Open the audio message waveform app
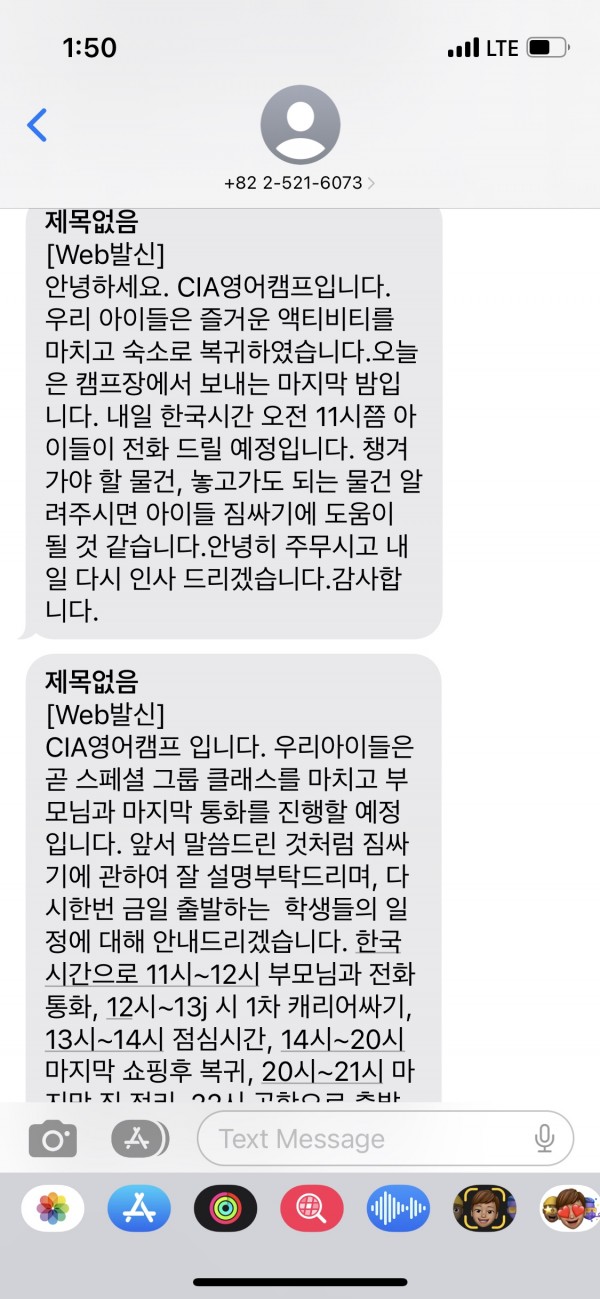600x1299 pixels. 398,1208
